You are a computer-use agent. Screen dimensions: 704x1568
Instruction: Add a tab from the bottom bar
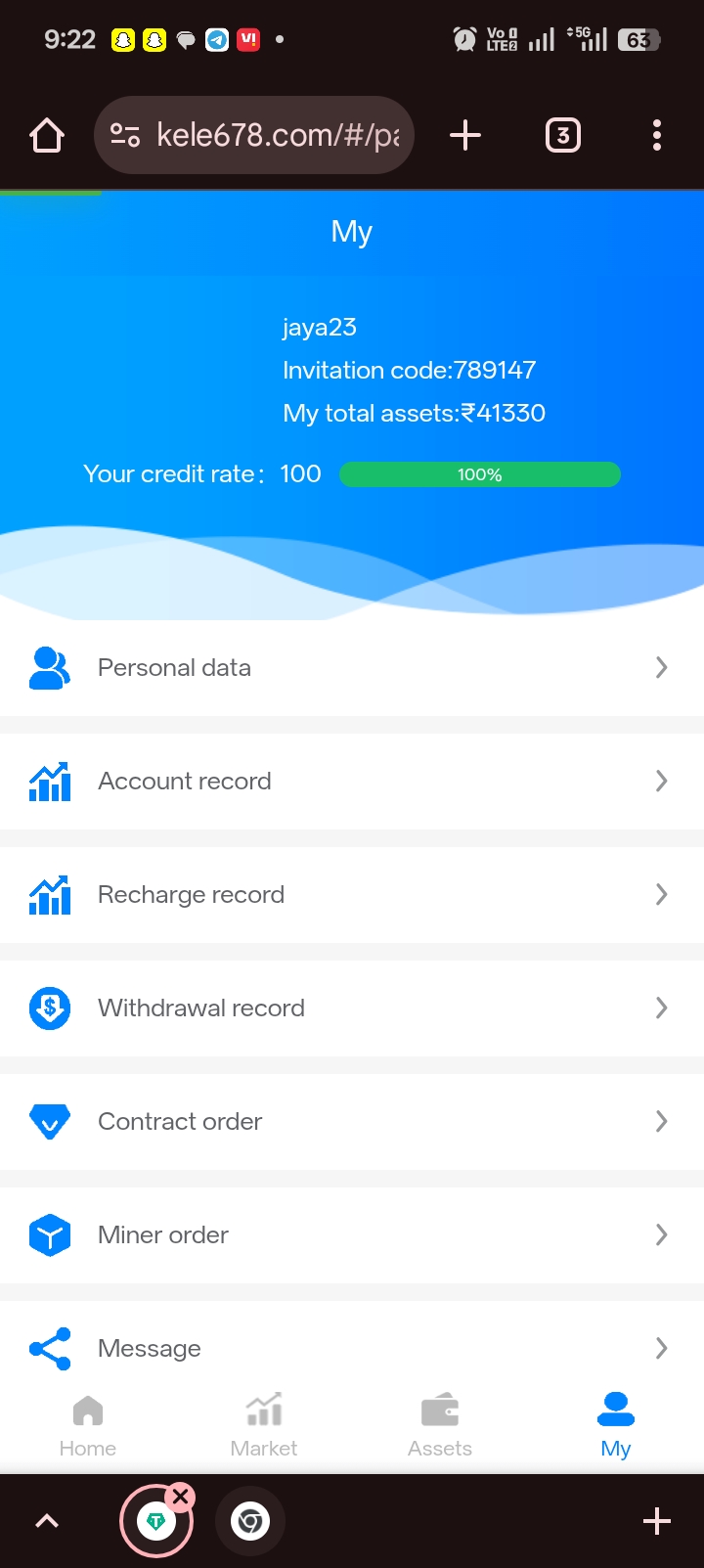657,1521
